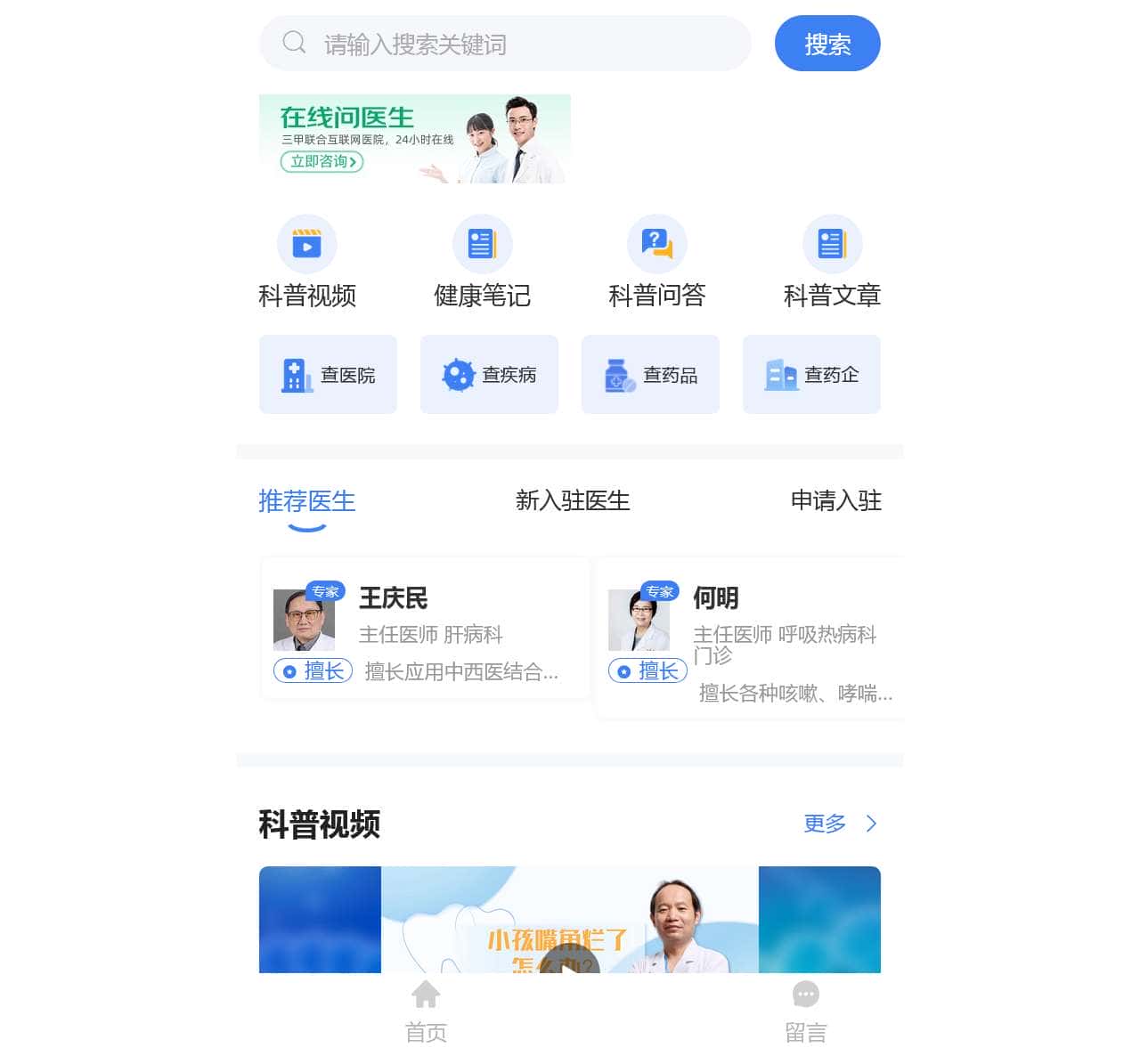Select 查药品 to look up medicines
Viewport: 1140px width, 1064px height.
coord(650,375)
